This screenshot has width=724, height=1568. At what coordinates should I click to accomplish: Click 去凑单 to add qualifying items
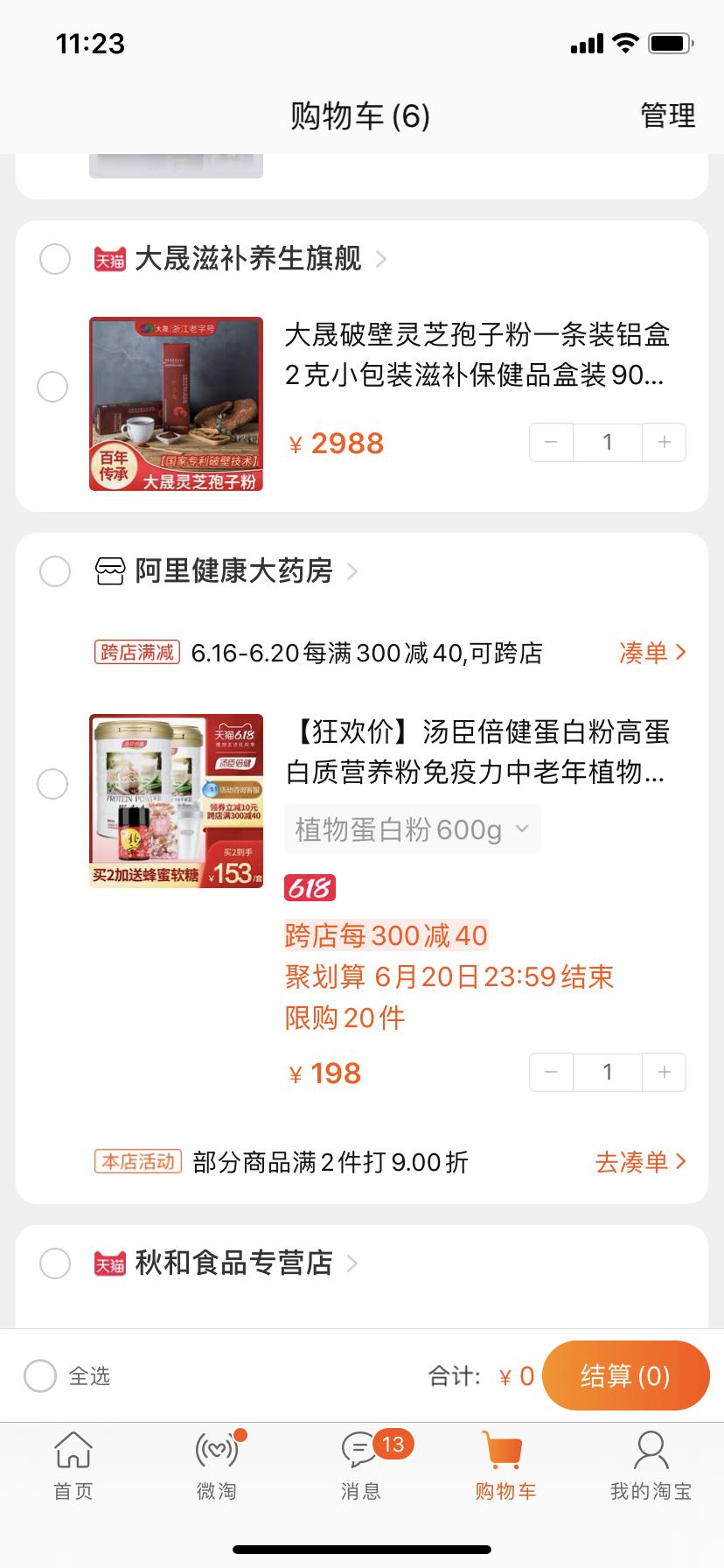639,1162
